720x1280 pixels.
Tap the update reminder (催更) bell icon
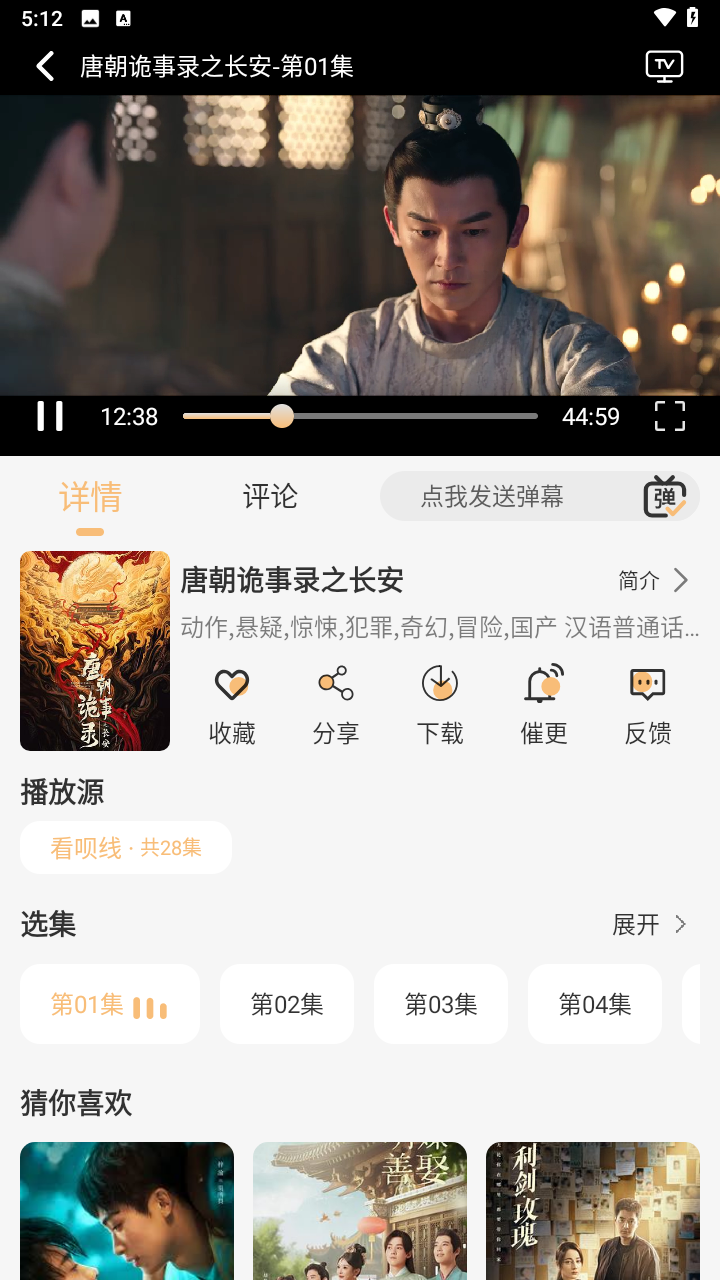pyautogui.click(x=543, y=685)
